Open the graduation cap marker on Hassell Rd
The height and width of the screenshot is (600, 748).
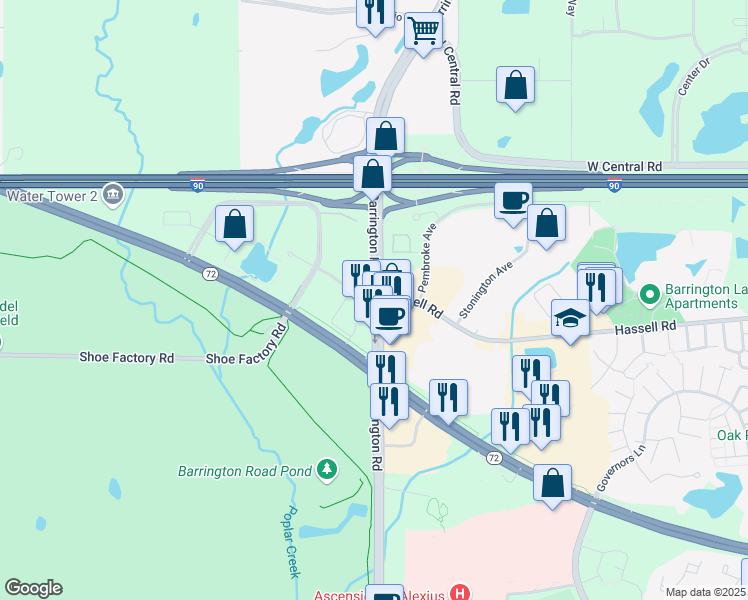point(570,318)
